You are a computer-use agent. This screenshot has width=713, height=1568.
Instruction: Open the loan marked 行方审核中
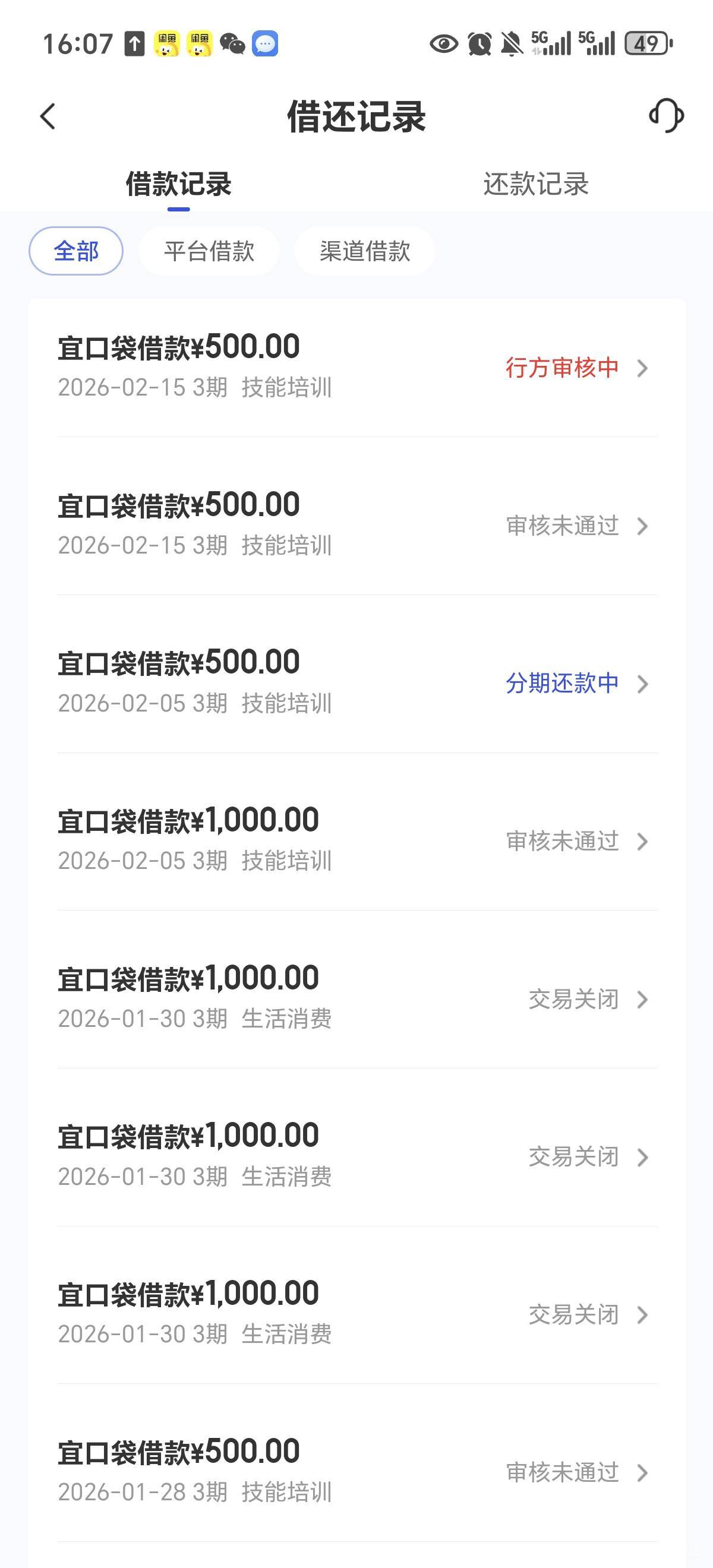click(357, 367)
